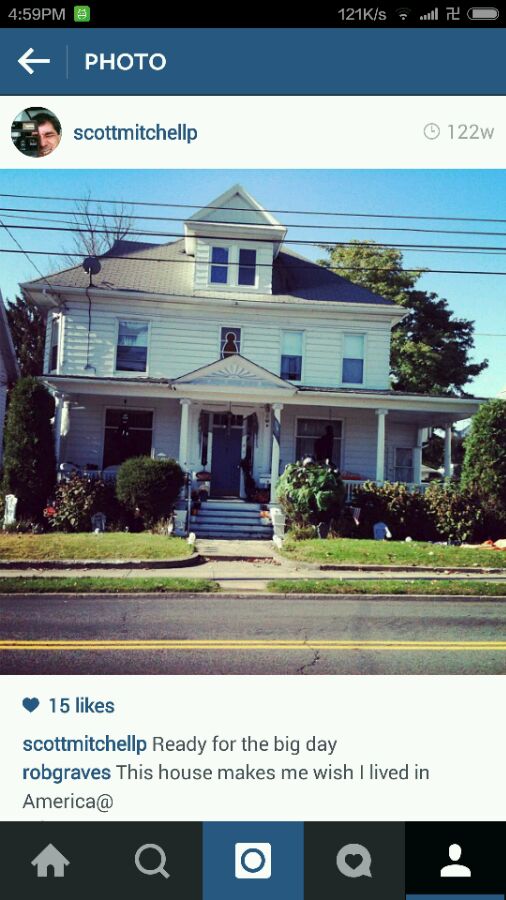The image size is (506, 900).
Task: Open robgraves profile from comment
Action: point(67,773)
